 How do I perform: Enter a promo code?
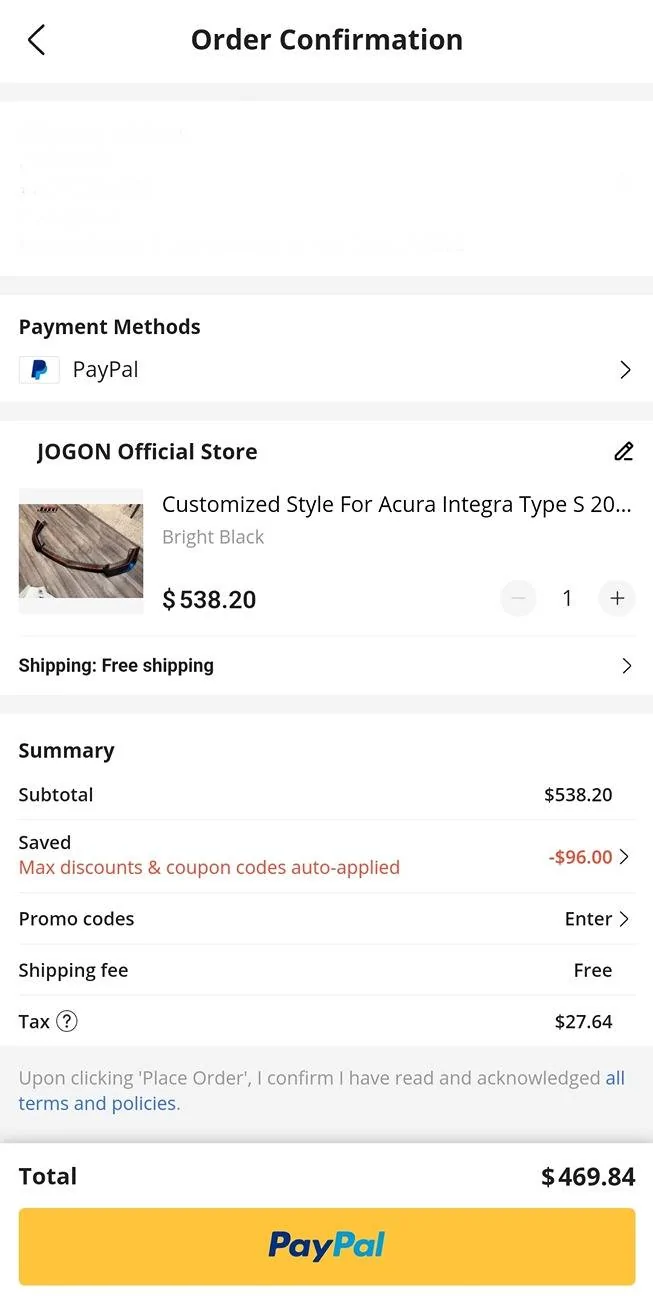pyautogui.click(x=597, y=919)
